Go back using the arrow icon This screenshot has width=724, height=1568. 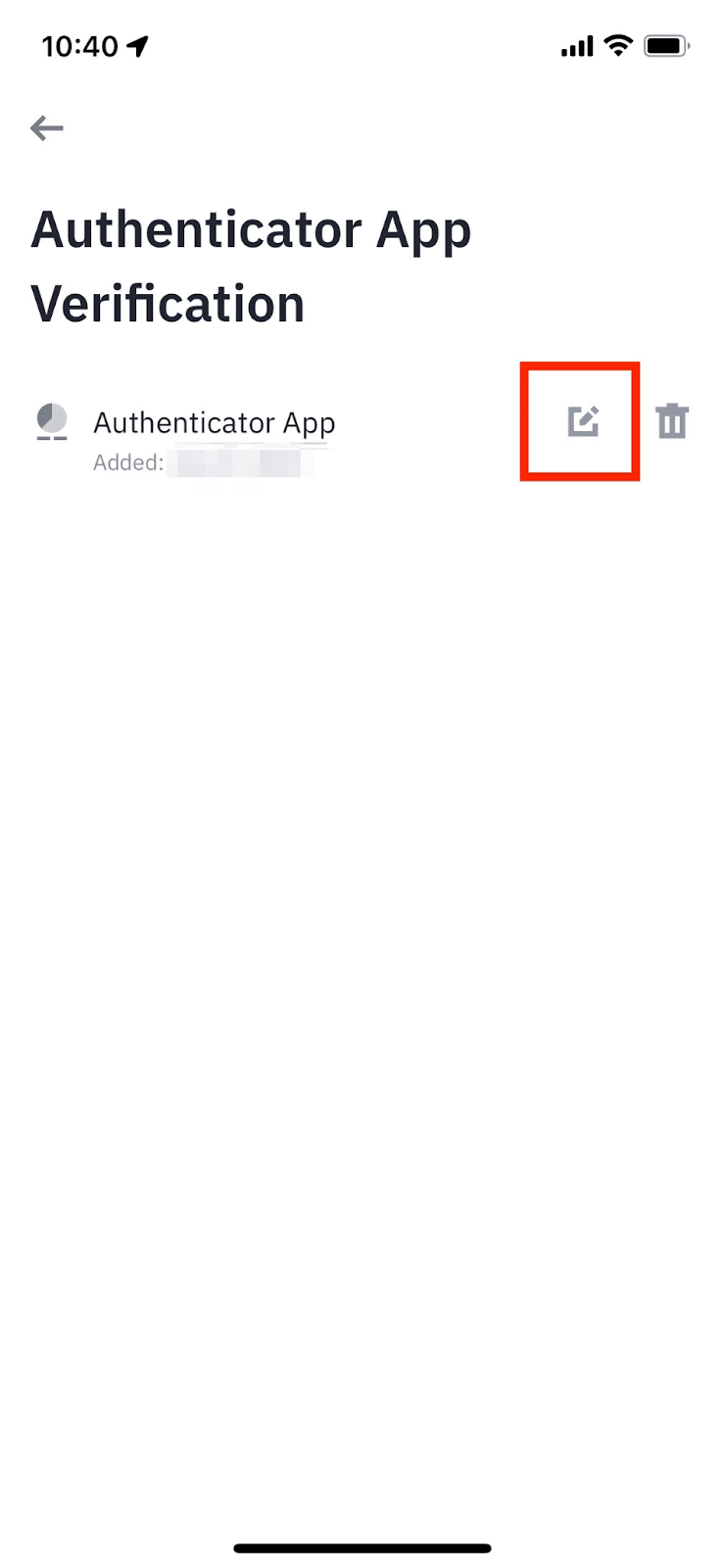click(x=46, y=127)
